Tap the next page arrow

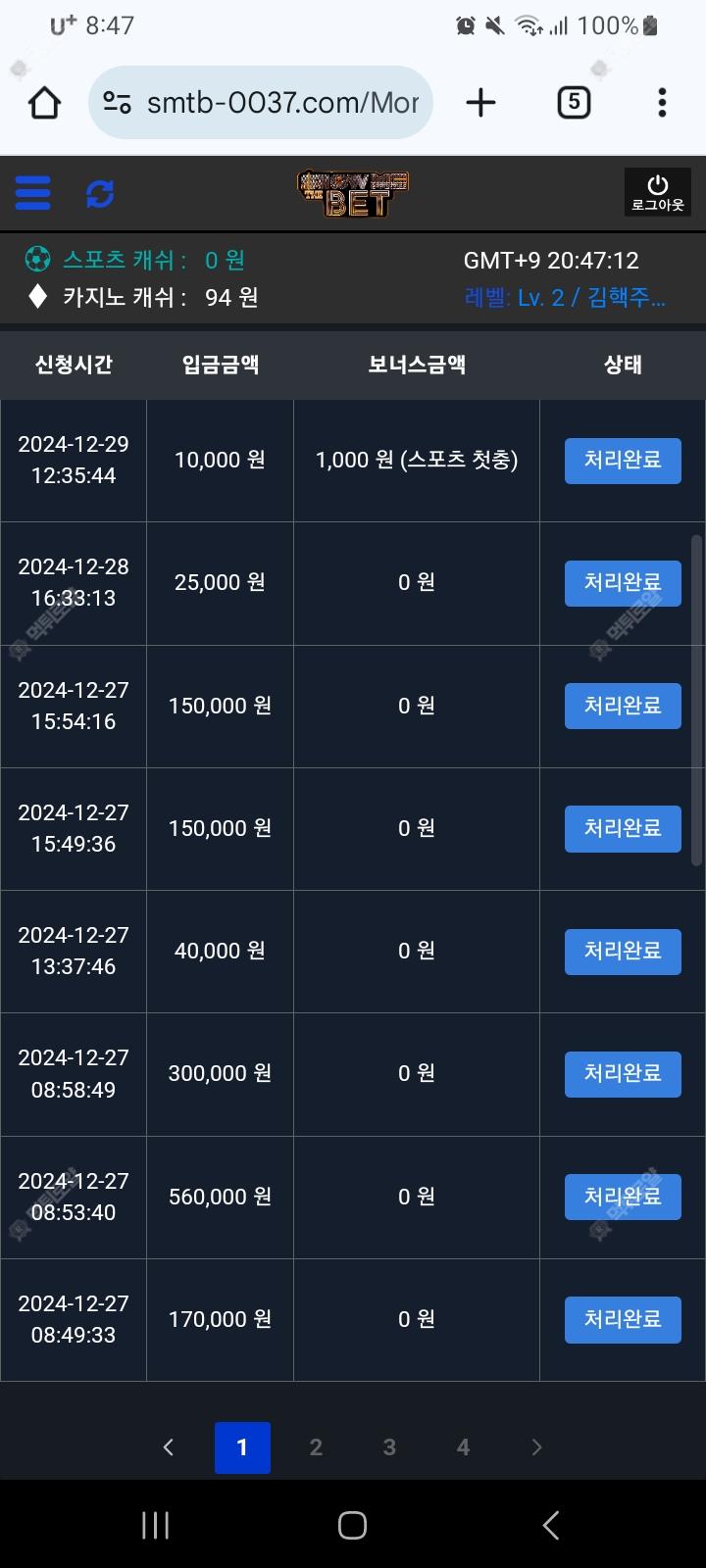[x=536, y=1447]
